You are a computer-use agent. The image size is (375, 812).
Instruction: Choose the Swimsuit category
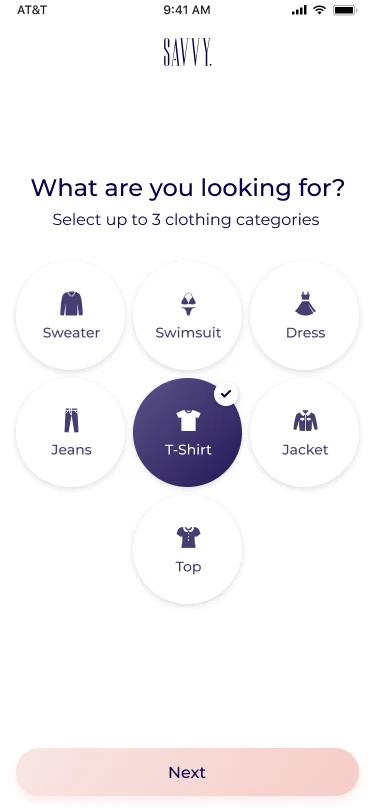click(x=188, y=315)
